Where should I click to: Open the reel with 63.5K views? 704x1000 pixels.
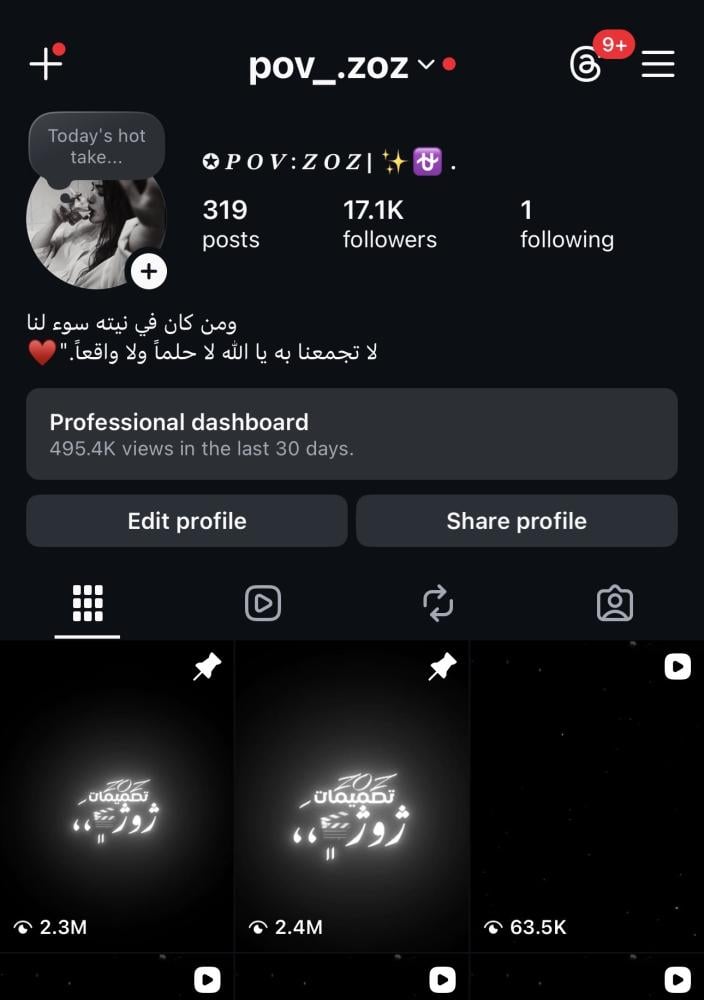587,796
